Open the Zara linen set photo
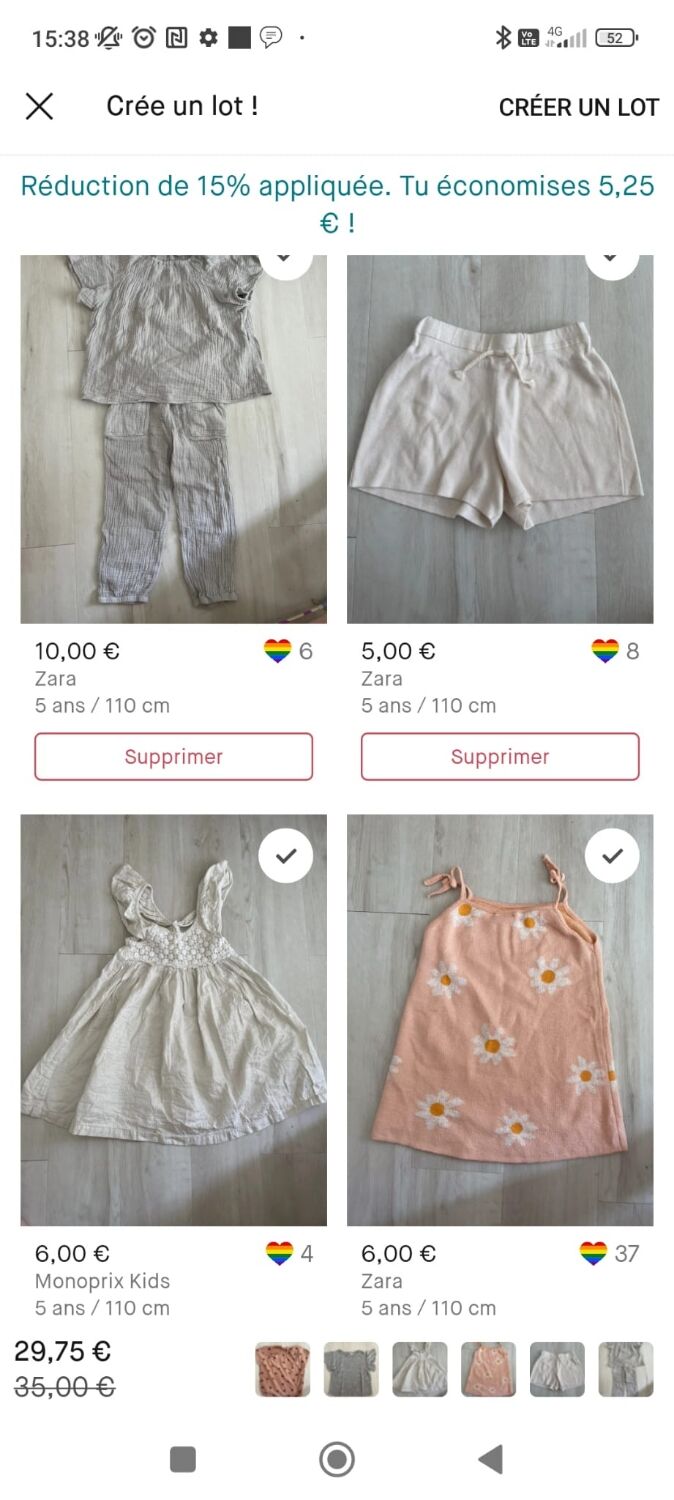 pyautogui.click(x=174, y=439)
